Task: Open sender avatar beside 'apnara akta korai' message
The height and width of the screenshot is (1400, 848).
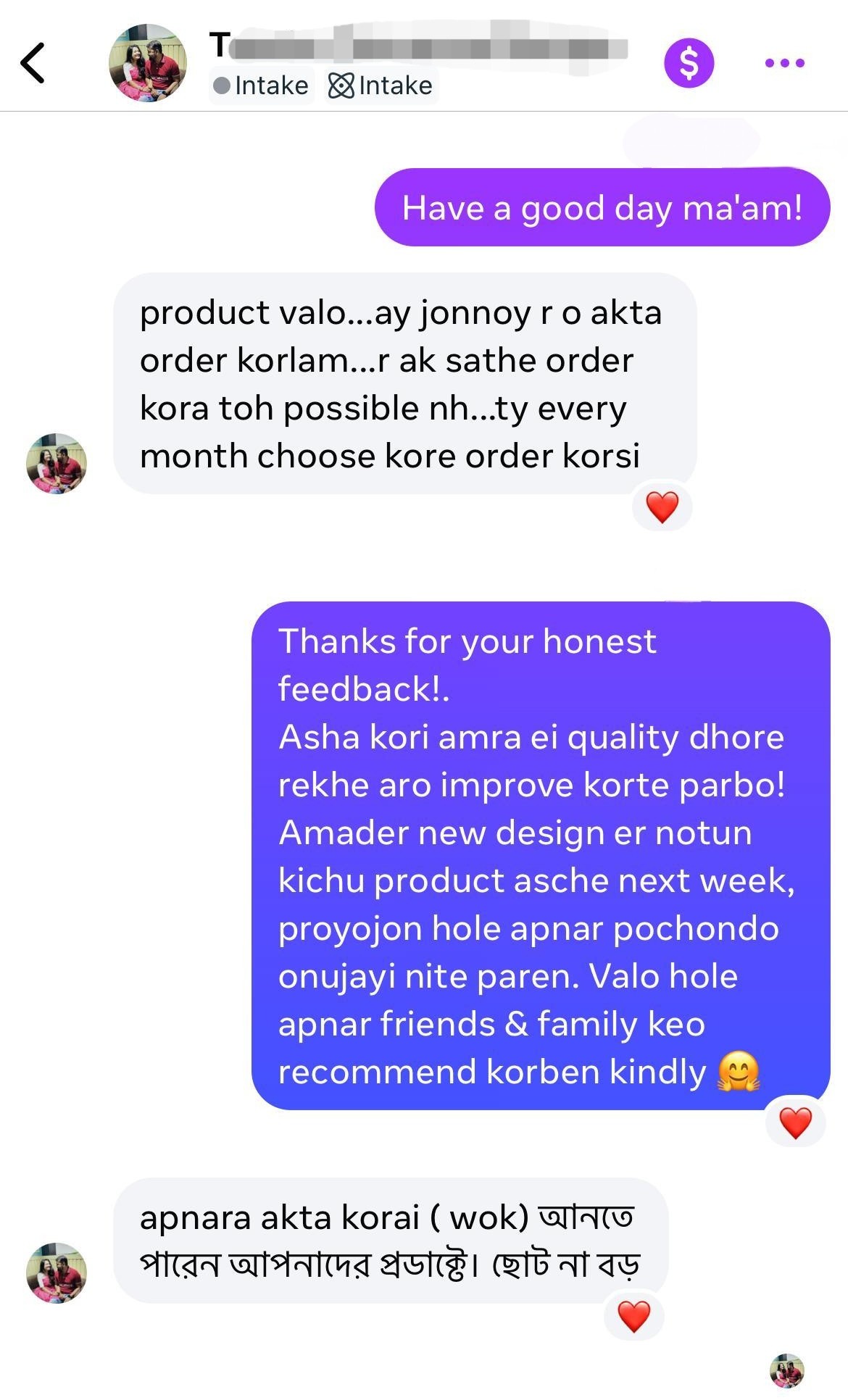Action: coord(57,1273)
